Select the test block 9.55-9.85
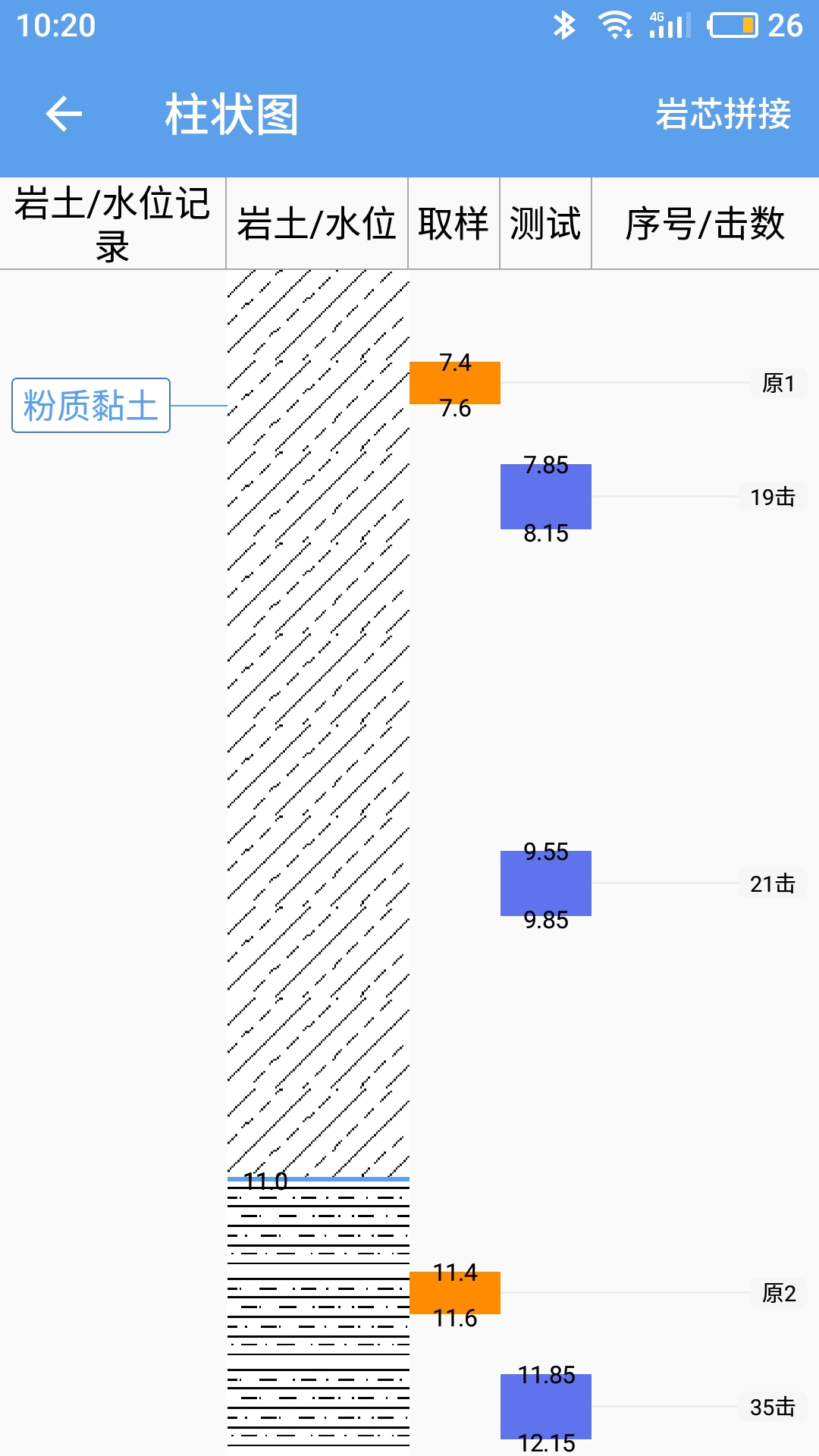The height and width of the screenshot is (1456, 819). click(x=546, y=884)
